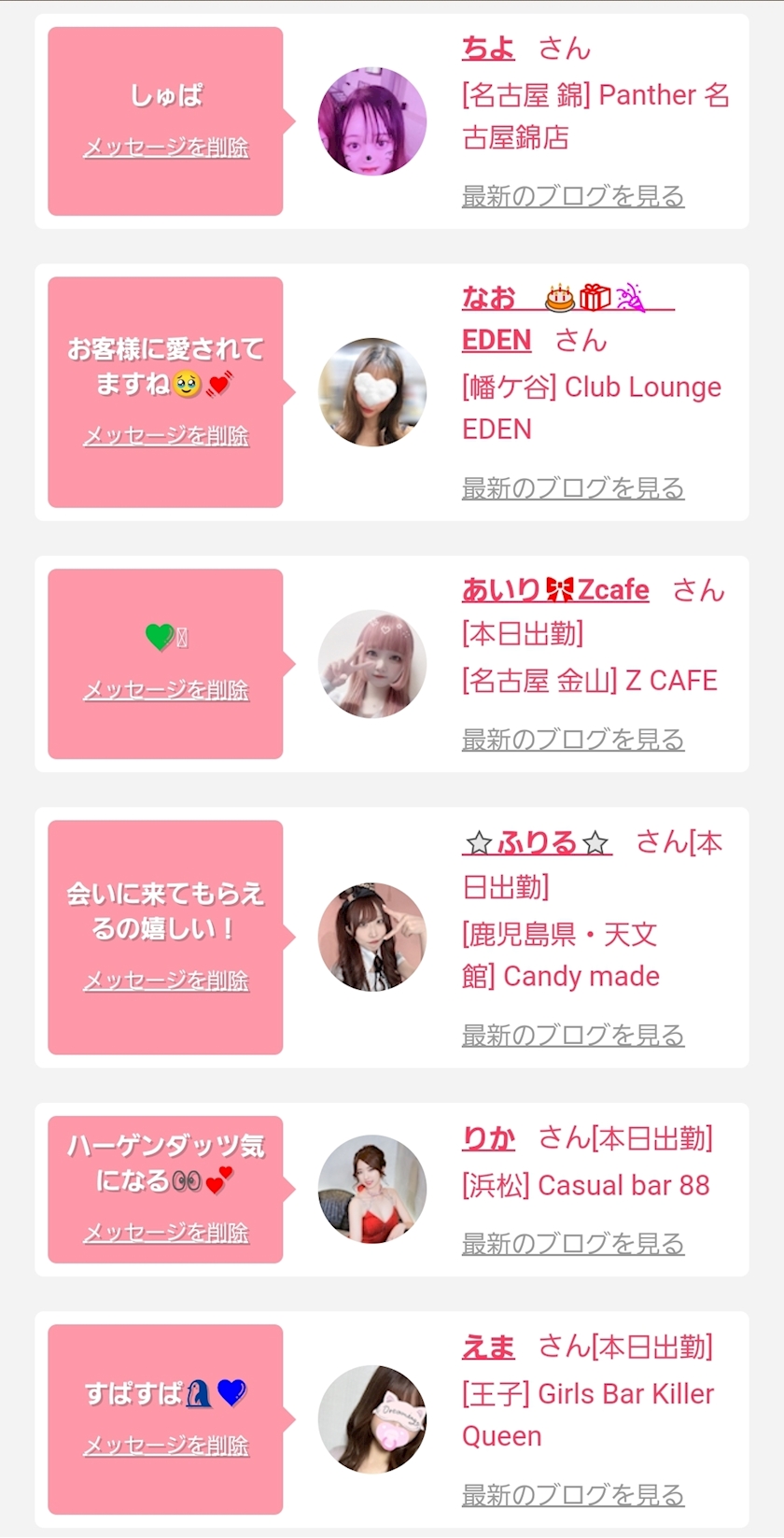The image size is (784, 1538).
Task: View あいり's latest blog
Action: [573, 740]
